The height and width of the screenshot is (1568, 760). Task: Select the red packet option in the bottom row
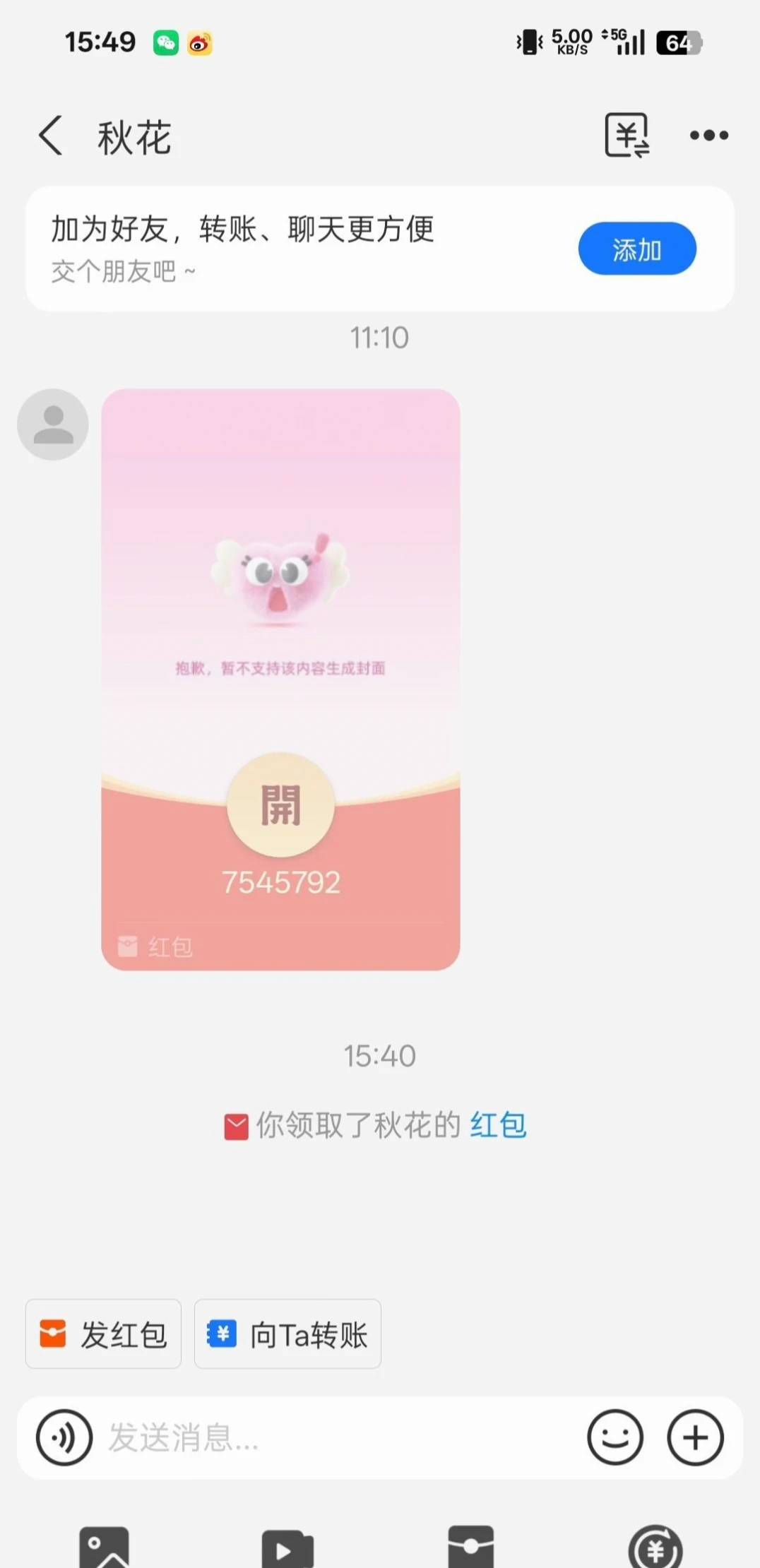coord(471,1548)
